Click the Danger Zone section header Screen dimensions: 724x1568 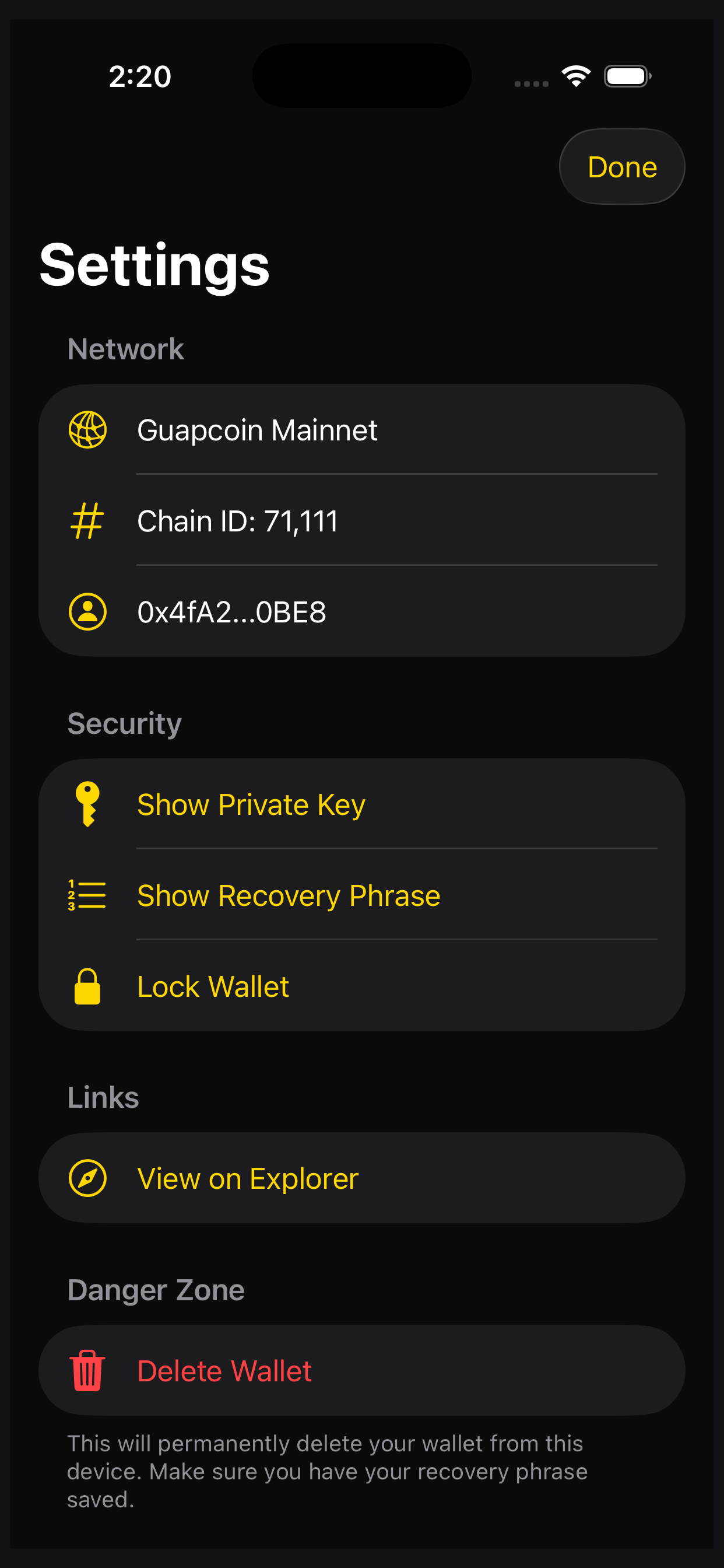tap(156, 1289)
